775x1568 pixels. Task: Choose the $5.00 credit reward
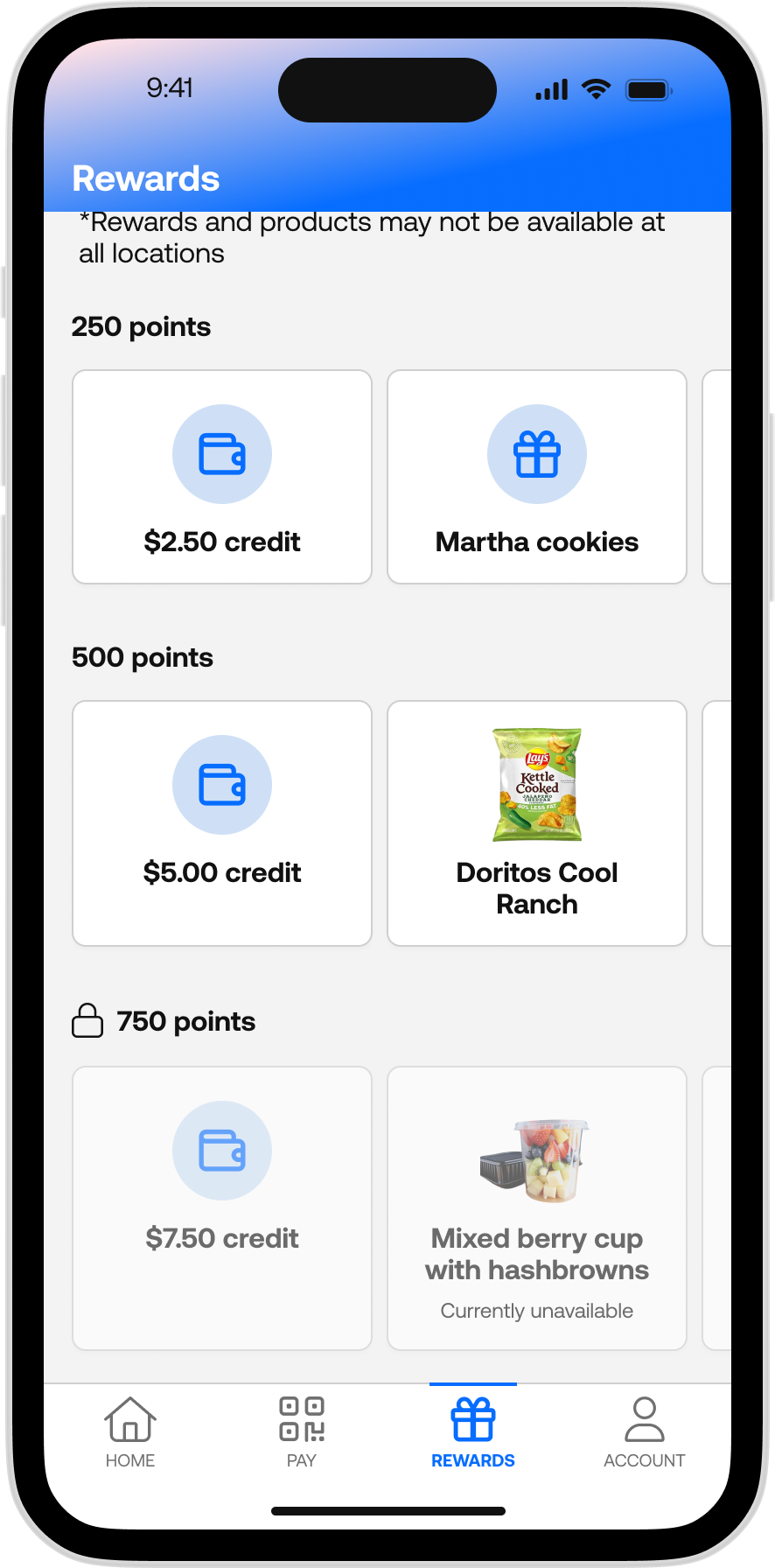(222, 822)
